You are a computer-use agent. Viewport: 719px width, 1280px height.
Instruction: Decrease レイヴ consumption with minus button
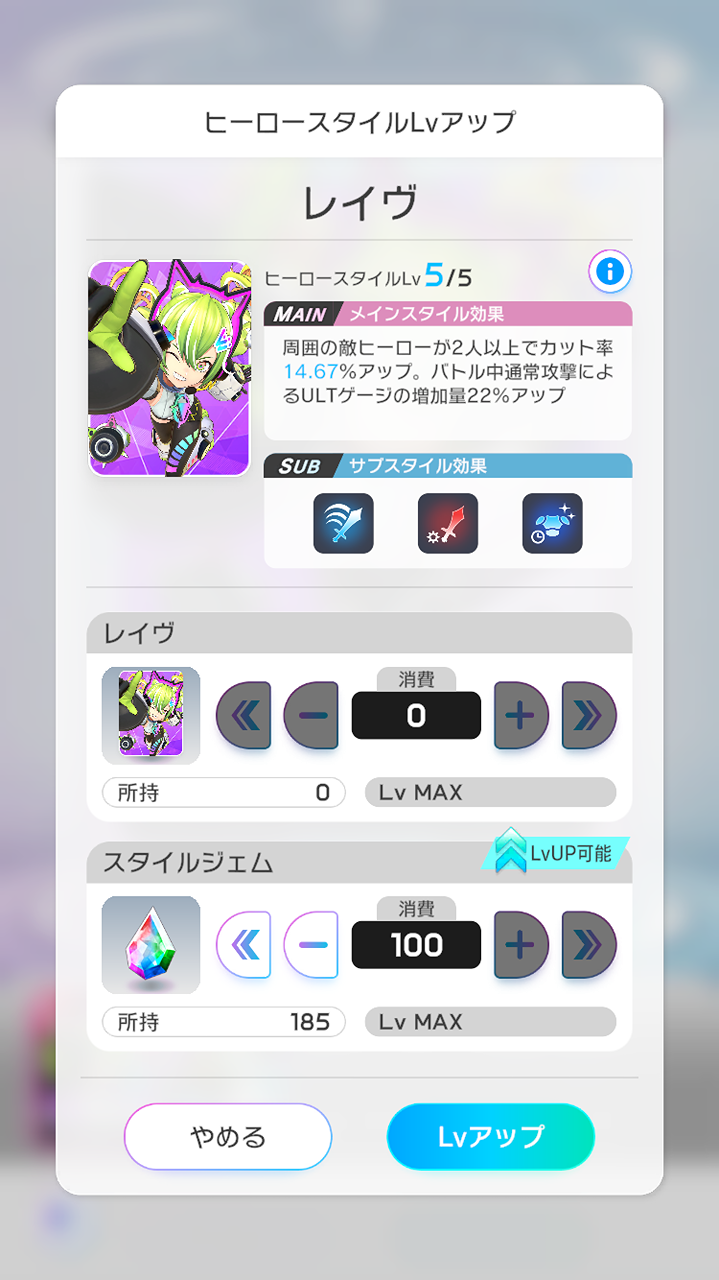(312, 715)
